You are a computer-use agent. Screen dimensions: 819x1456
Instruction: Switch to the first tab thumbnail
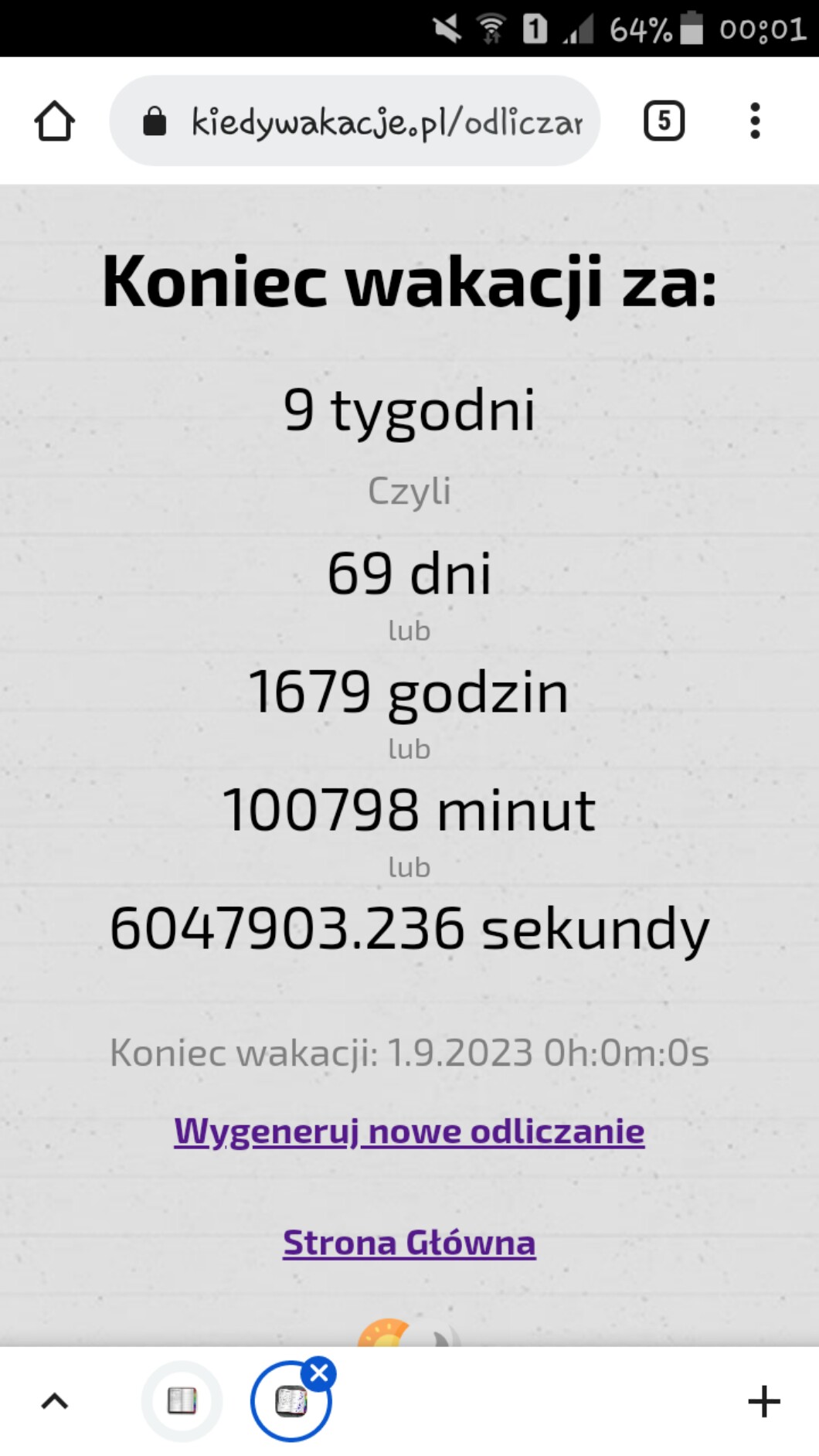point(182,1401)
